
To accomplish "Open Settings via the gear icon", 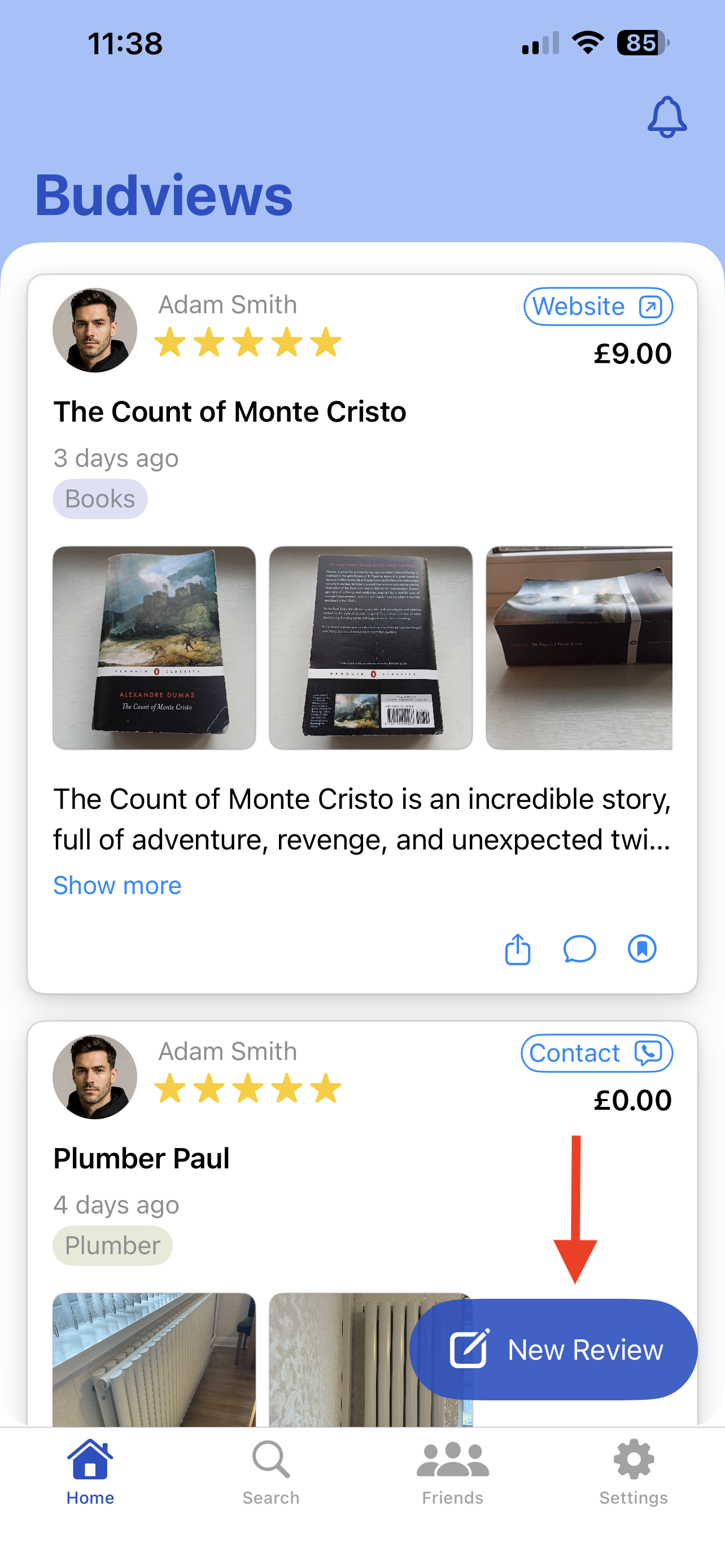I will [x=633, y=1461].
